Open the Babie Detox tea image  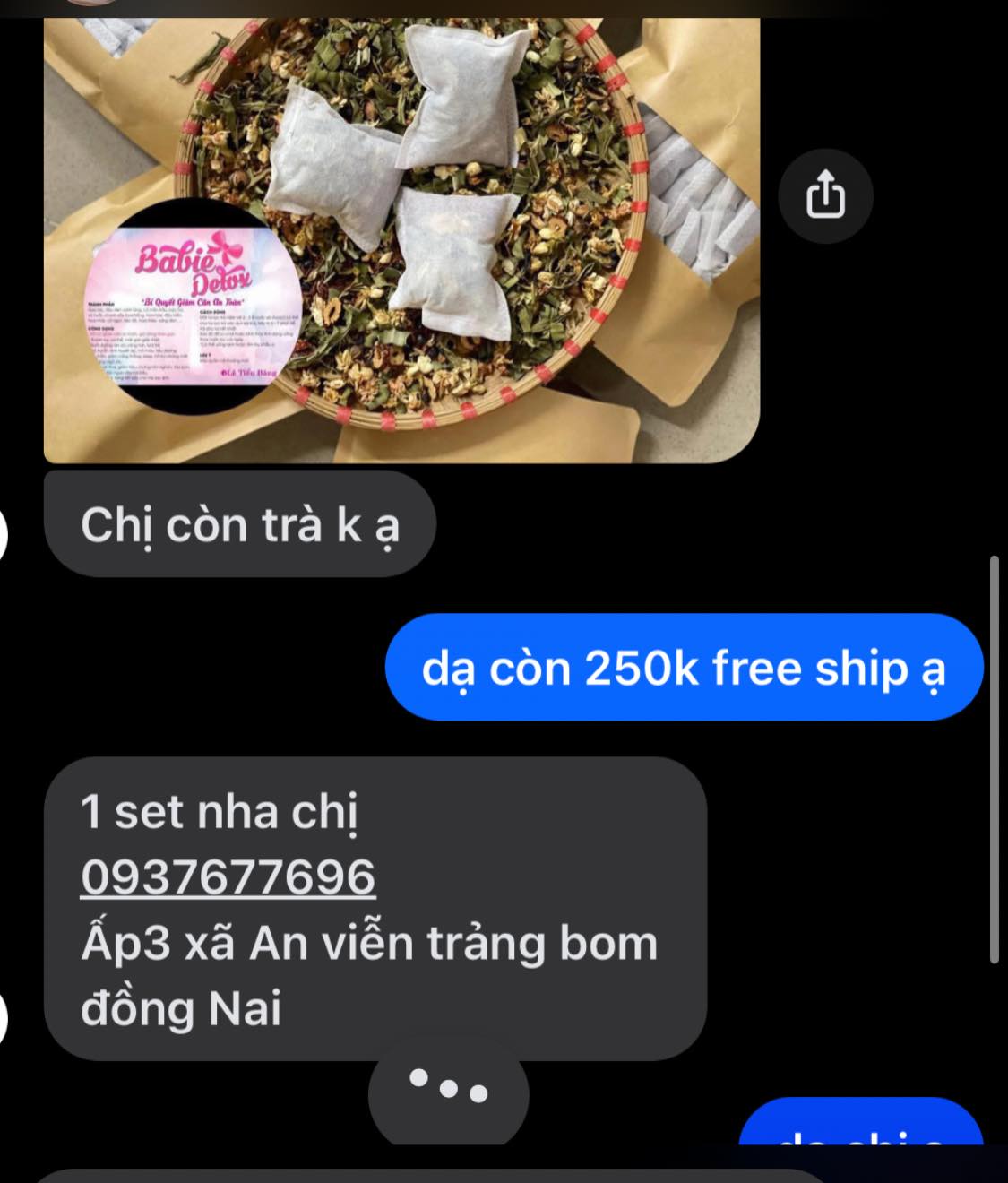401,238
